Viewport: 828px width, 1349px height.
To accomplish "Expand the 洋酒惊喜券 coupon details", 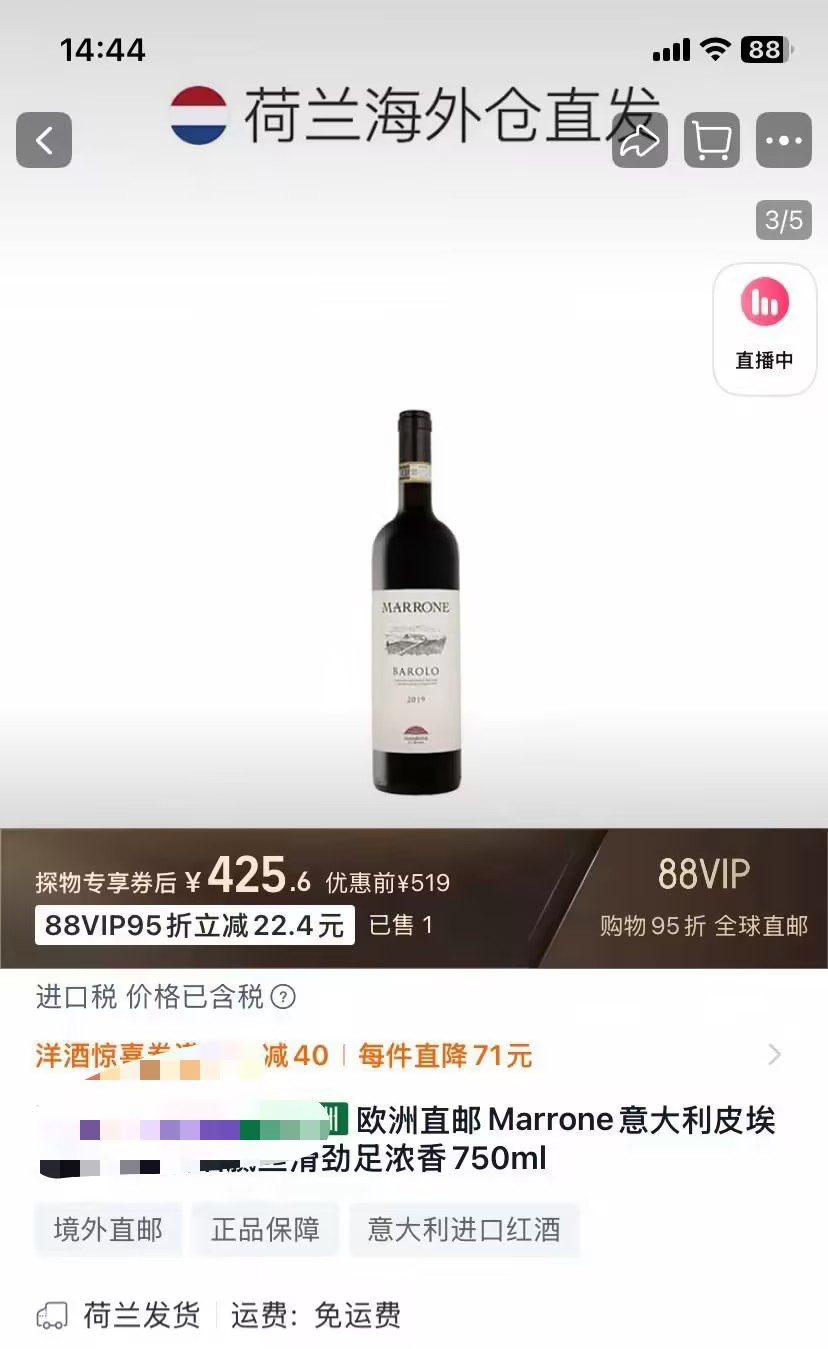I will pyautogui.click(x=774, y=1055).
